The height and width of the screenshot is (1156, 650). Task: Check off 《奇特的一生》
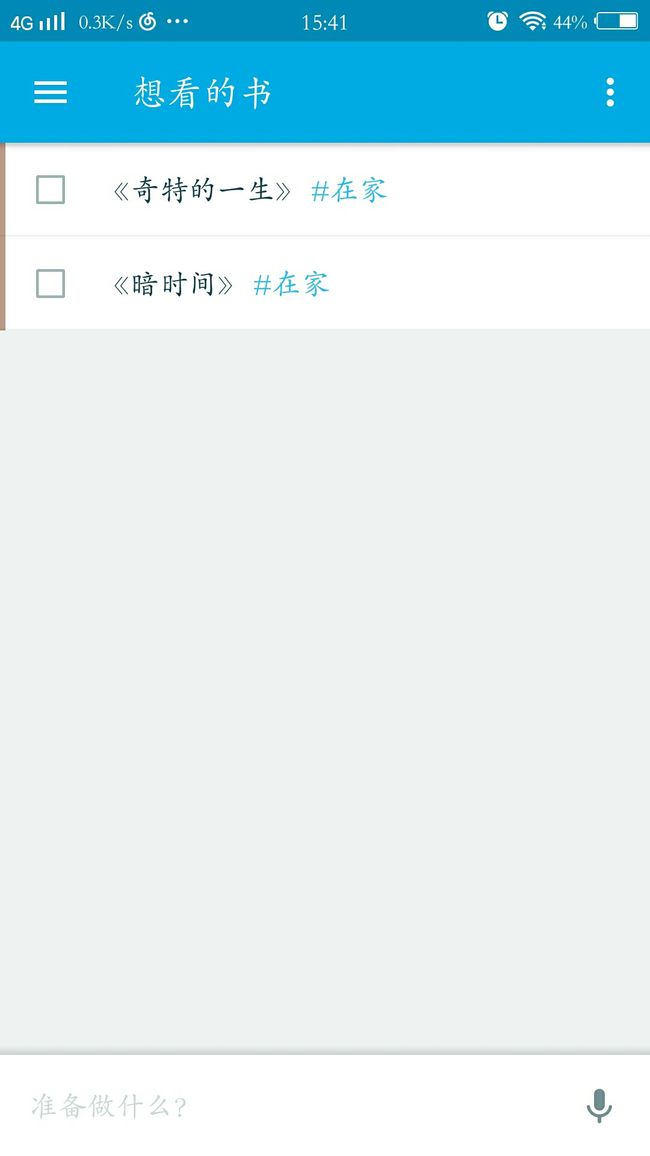(51, 189)
